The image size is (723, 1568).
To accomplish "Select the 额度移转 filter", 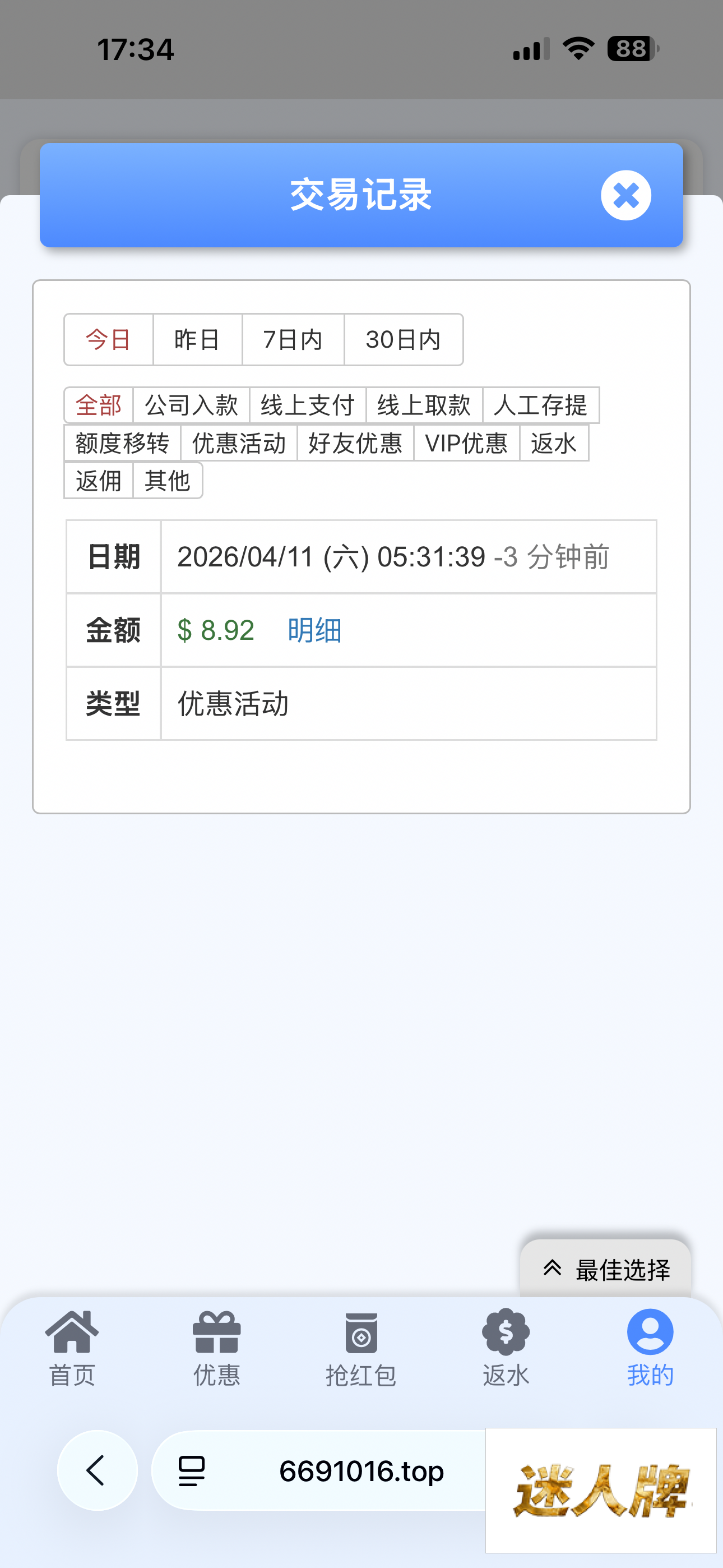I will coord(122,443).
